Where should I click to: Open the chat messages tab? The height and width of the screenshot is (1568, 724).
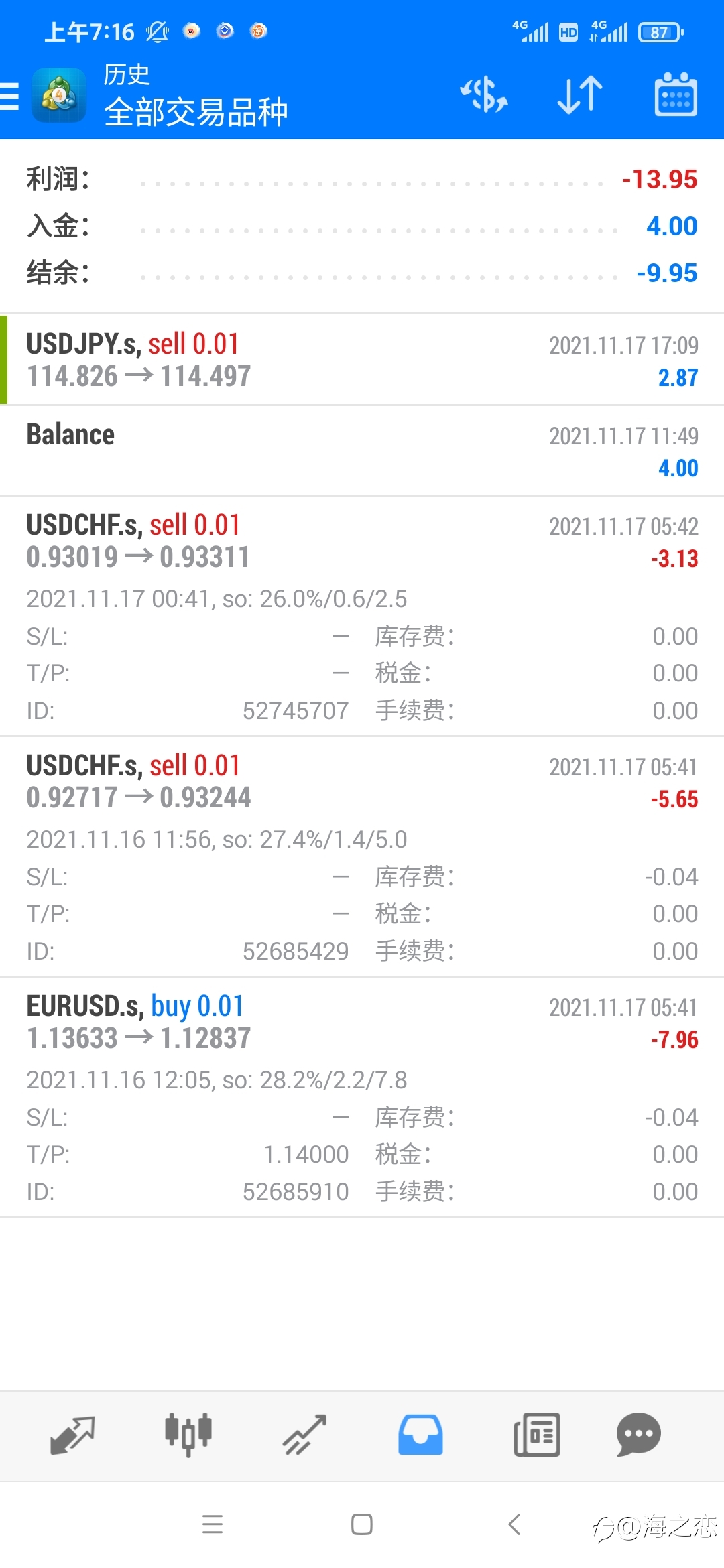coord(638,1435)
